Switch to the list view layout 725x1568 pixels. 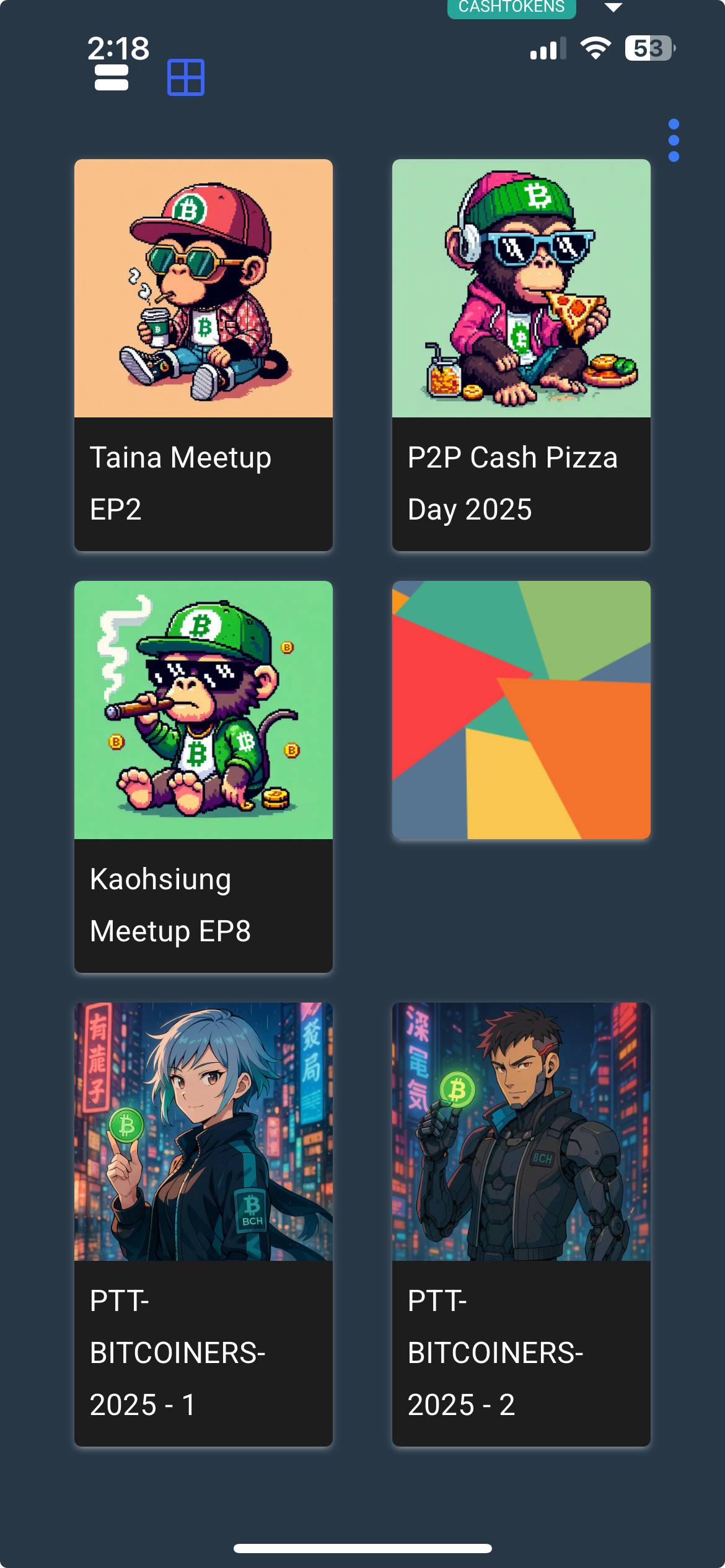point(112,78)
